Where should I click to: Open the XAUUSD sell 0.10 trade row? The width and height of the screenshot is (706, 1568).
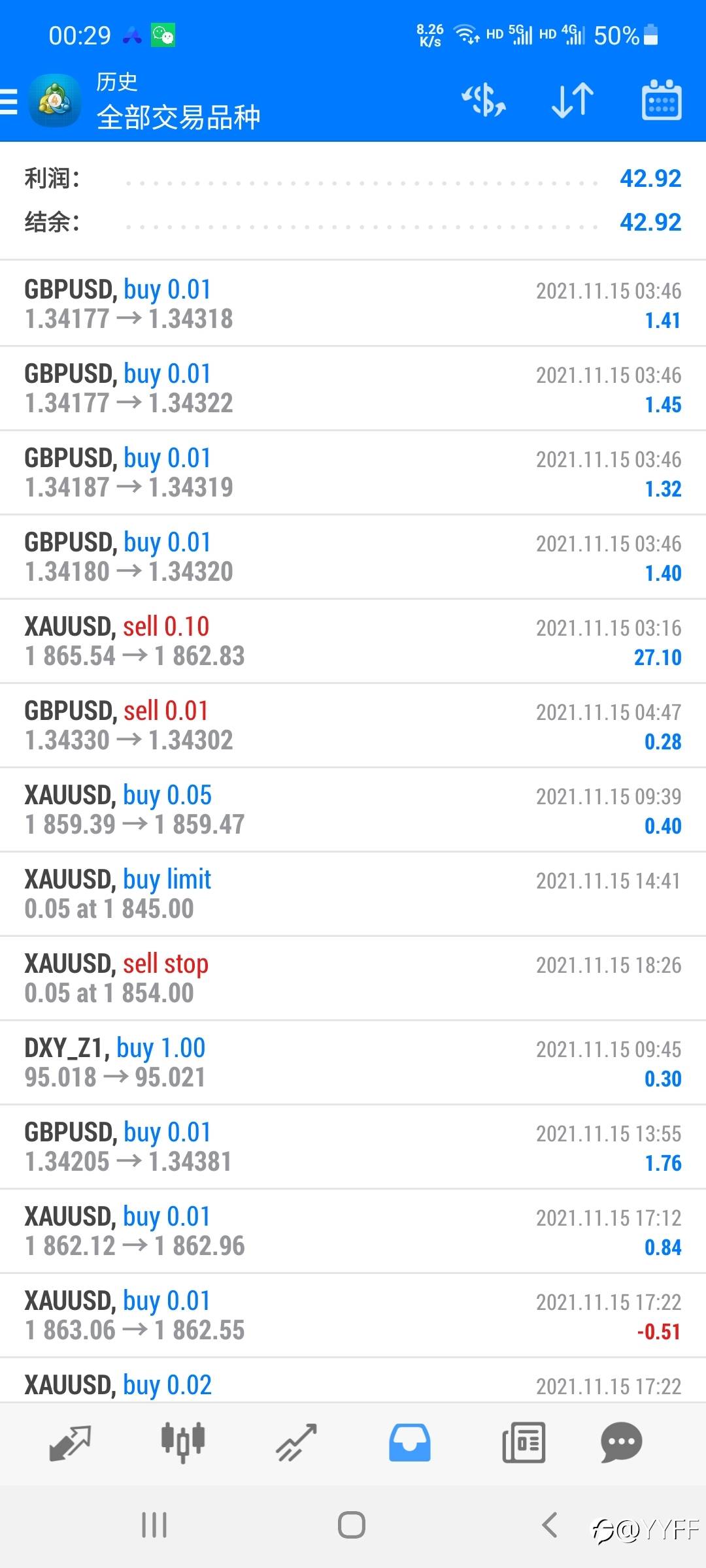click(x=353, y=641)
